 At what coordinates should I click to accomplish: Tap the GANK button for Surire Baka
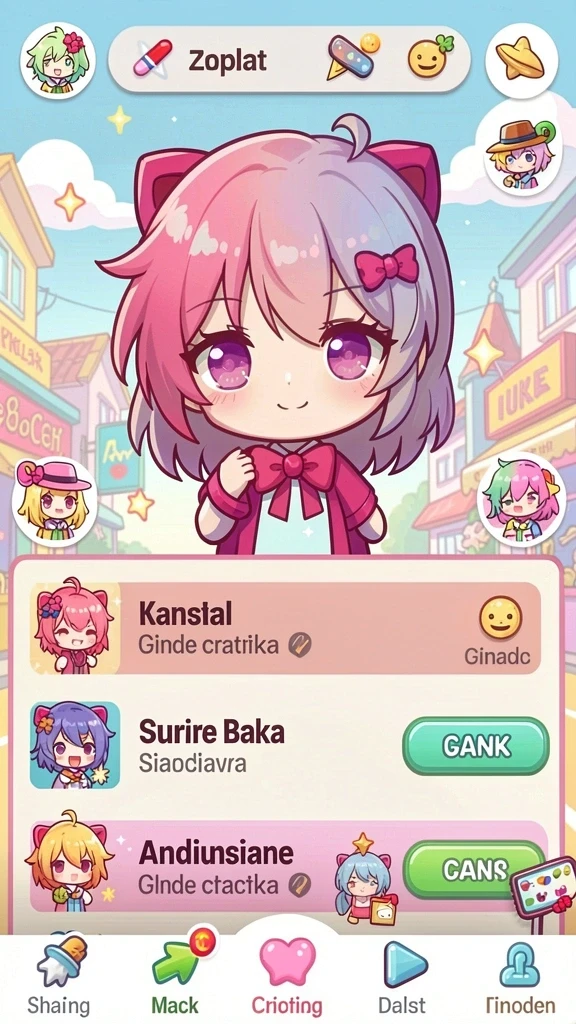(476, 746)
